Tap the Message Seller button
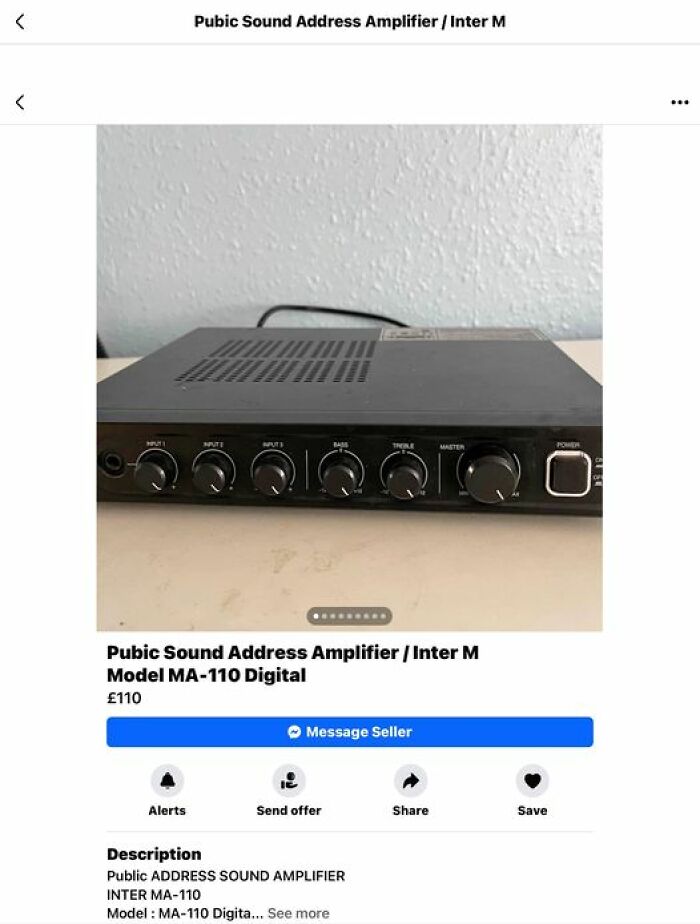Image resolution: width=700 pixels, height=924 pixels. coord(349,732)
